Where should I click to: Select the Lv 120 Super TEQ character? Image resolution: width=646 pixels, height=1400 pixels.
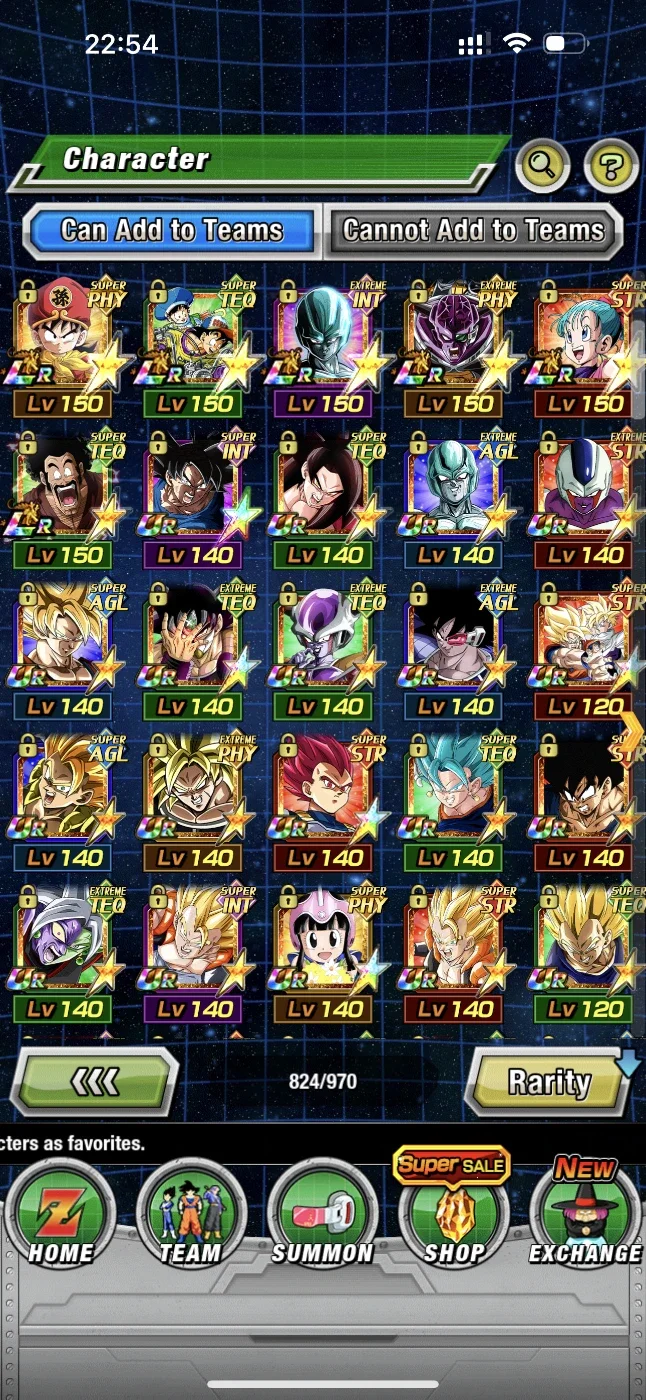click(x=586, y=953)
